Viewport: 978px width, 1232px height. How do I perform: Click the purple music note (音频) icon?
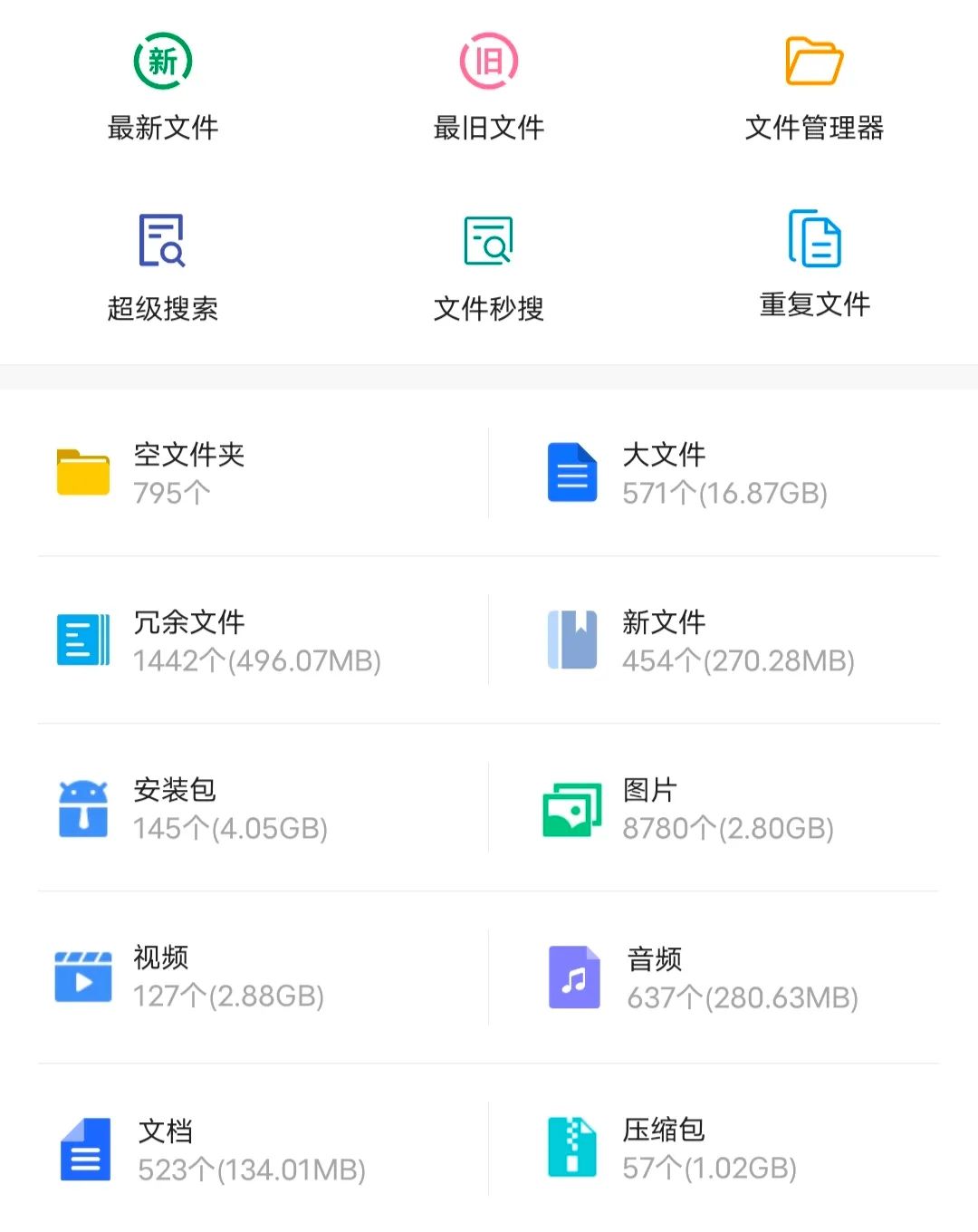coord(571,977)
